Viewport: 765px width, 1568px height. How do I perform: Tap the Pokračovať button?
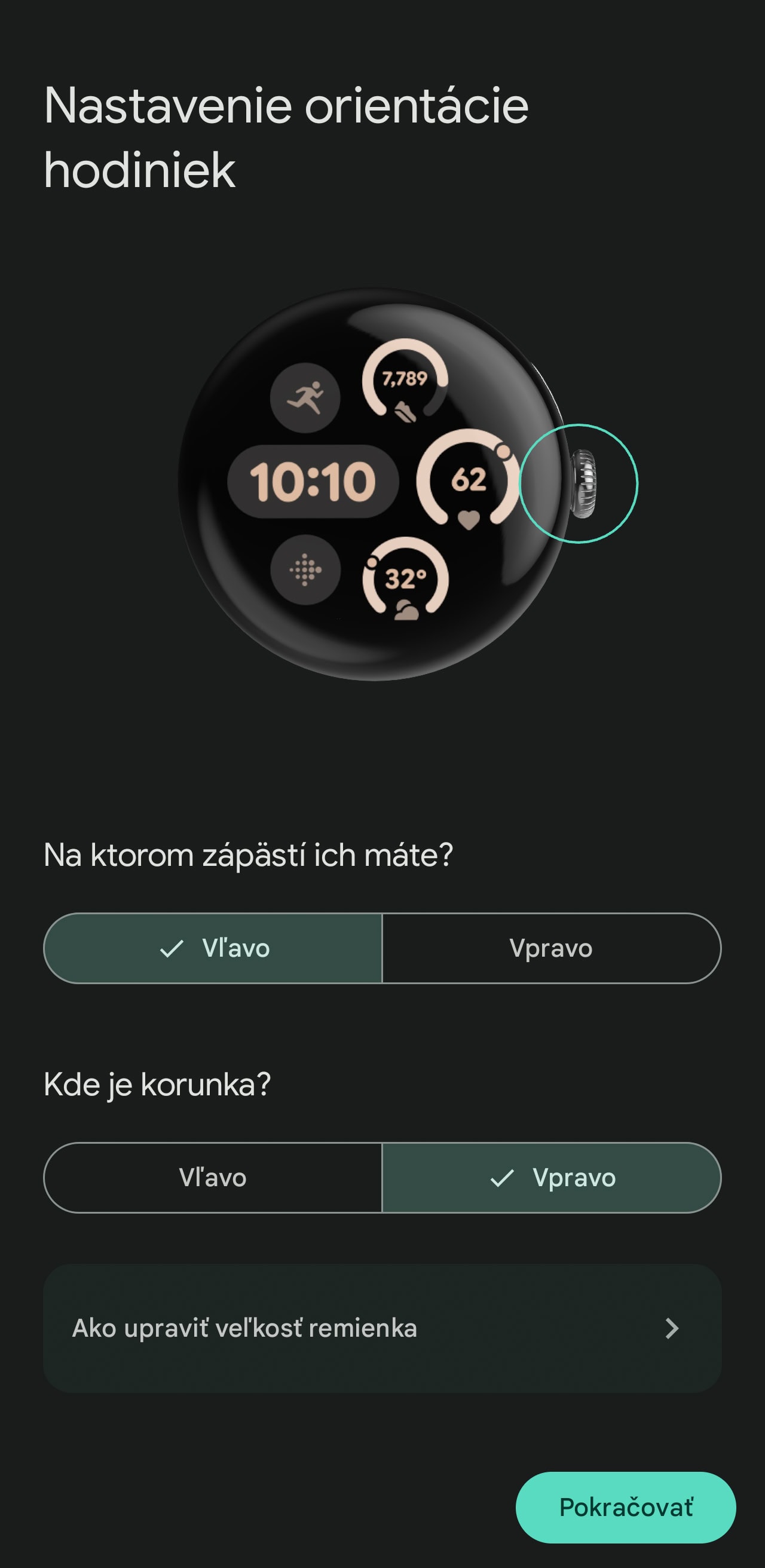click(626, 1507)
